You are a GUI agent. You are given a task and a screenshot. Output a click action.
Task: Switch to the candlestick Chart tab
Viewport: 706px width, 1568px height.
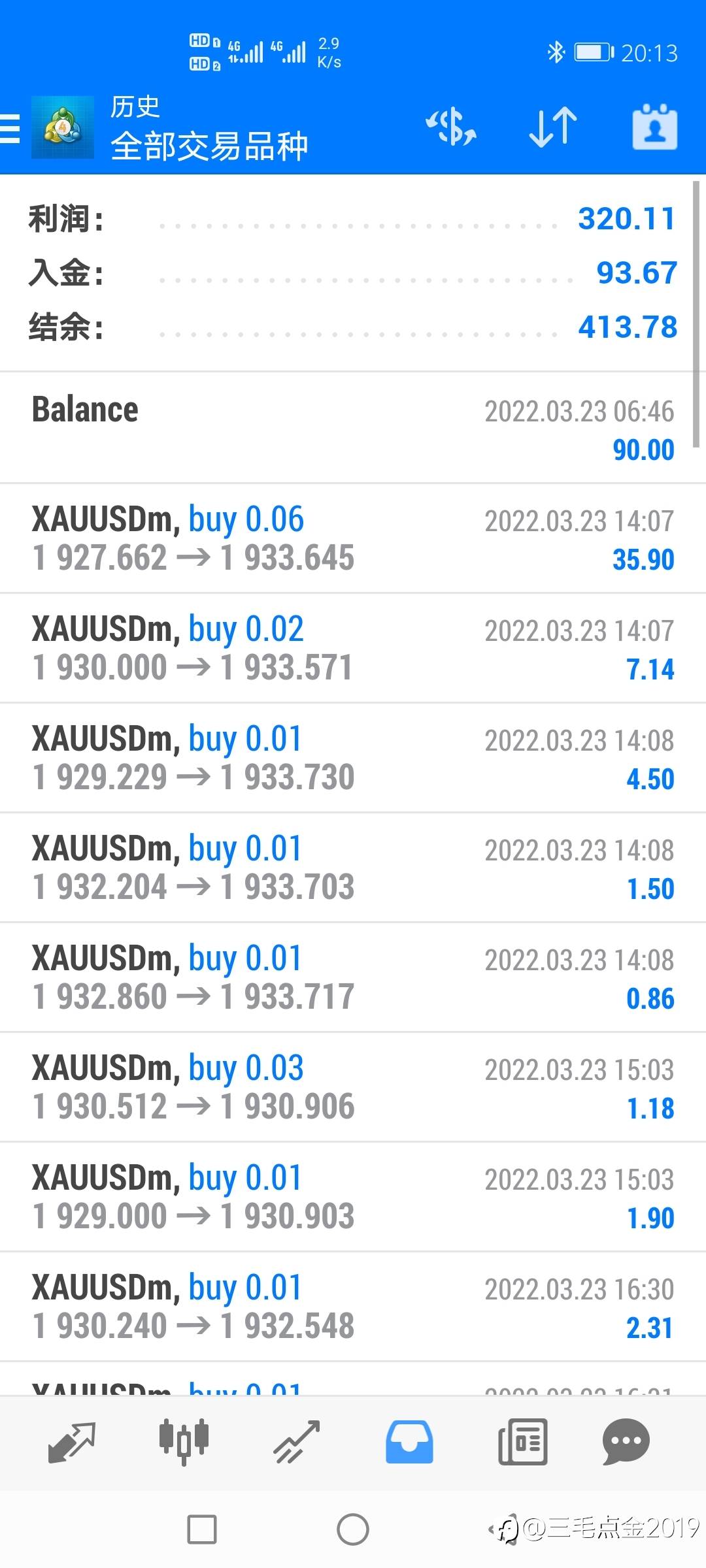click(184, 1442)
